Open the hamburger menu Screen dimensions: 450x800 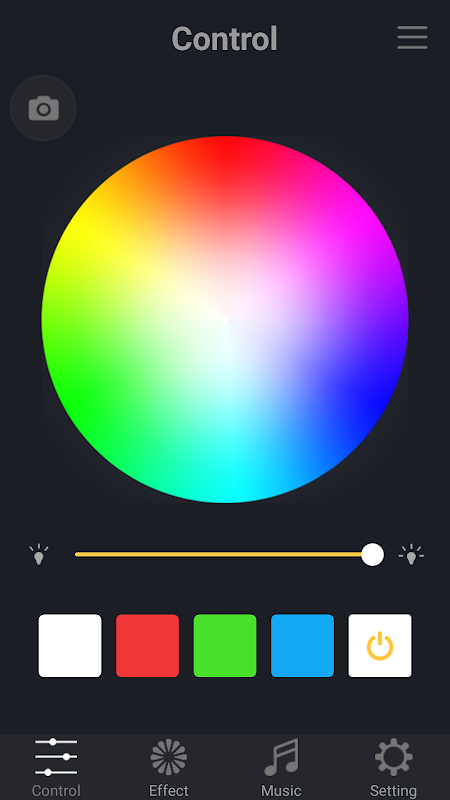click(412, 37)
